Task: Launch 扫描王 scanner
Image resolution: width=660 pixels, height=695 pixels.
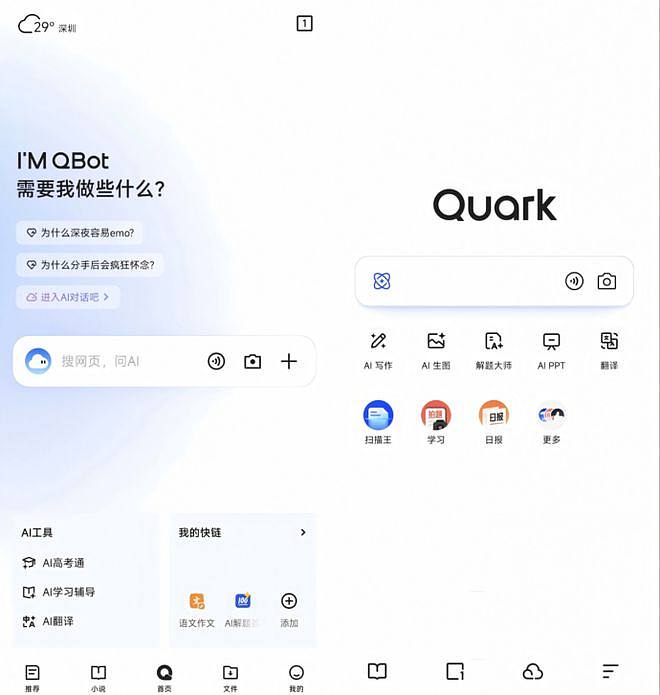Action: tap(378, 422)
